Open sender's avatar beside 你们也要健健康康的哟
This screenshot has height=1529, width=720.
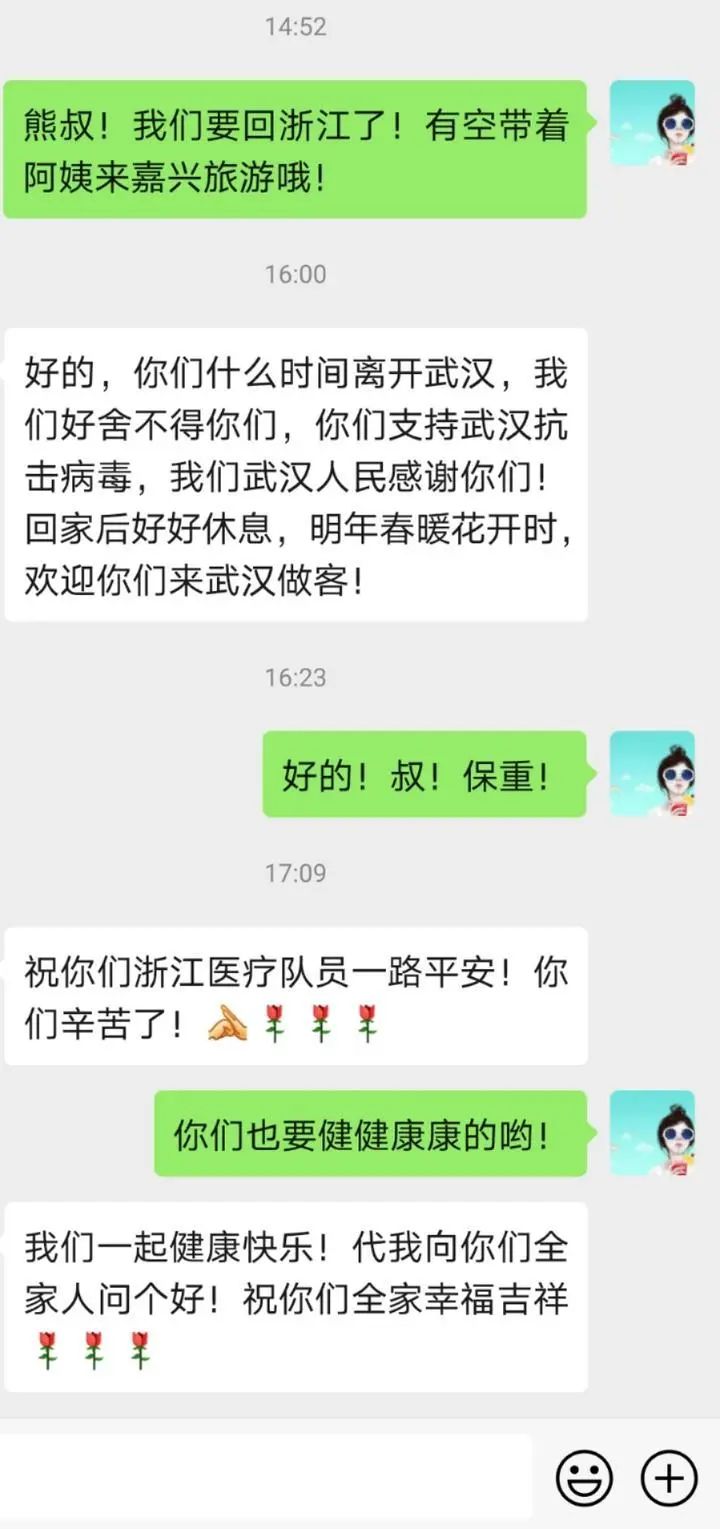coord(652,1132)
